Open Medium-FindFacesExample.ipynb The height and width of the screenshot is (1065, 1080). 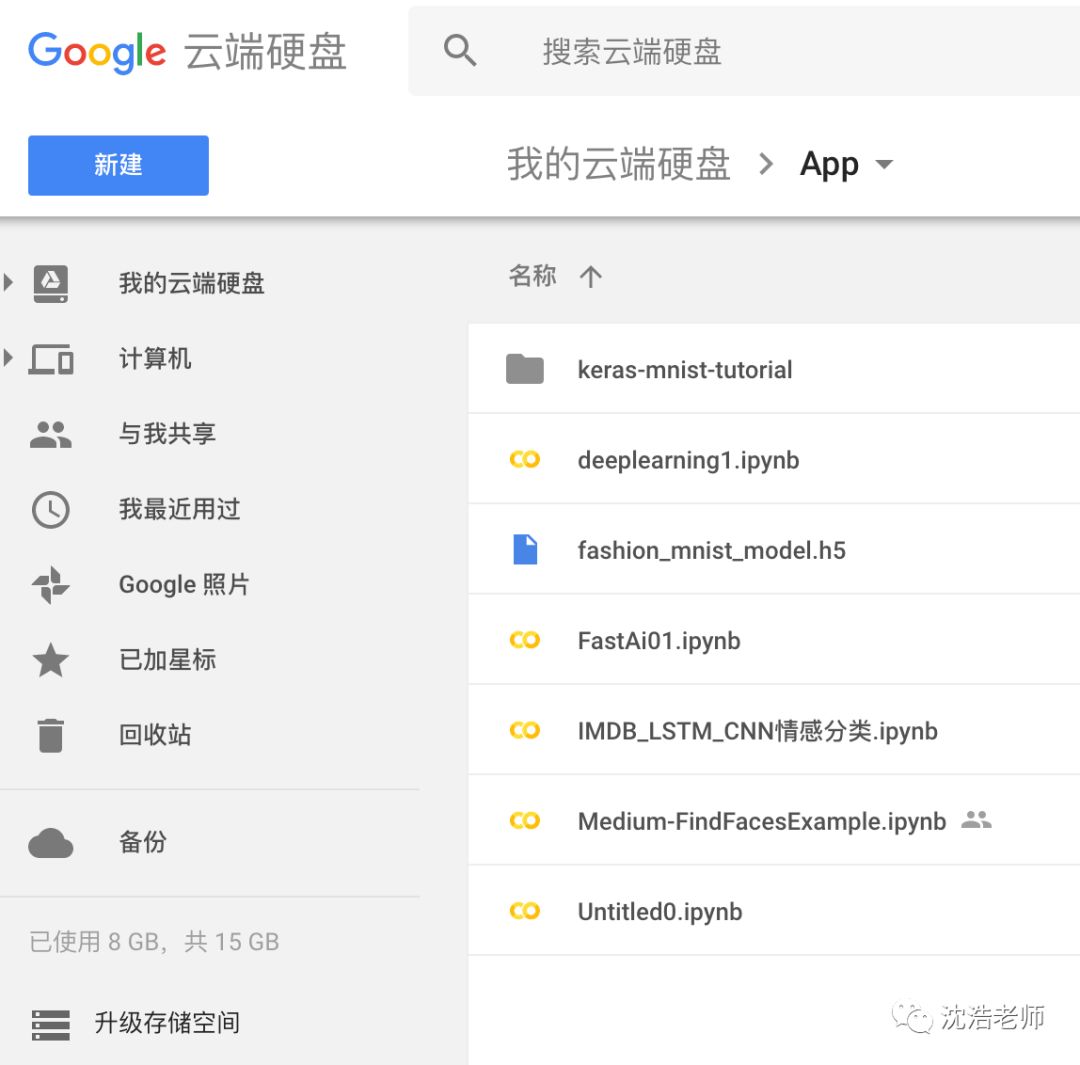[x=761, y=822]
